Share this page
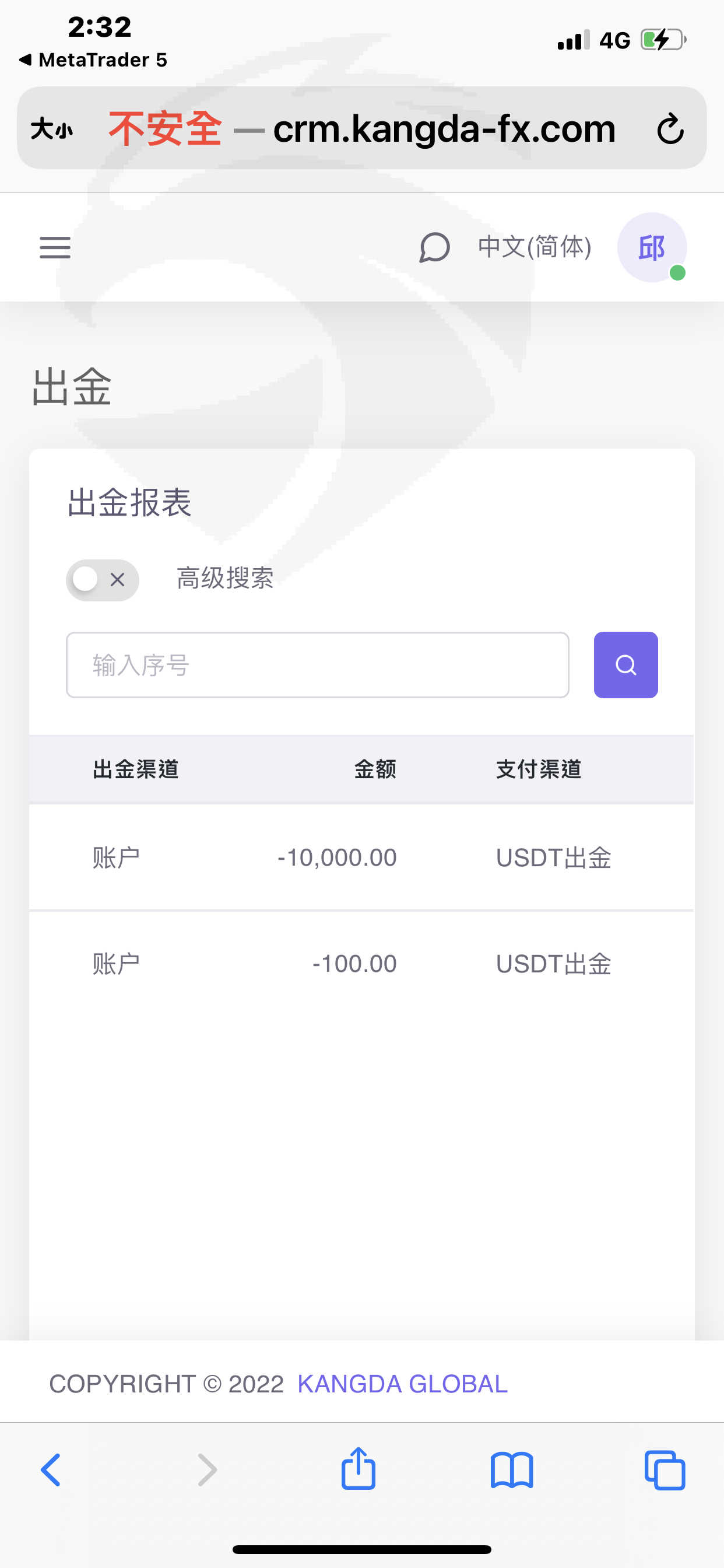This screenshot has width=724, height=1568. 359,1468
